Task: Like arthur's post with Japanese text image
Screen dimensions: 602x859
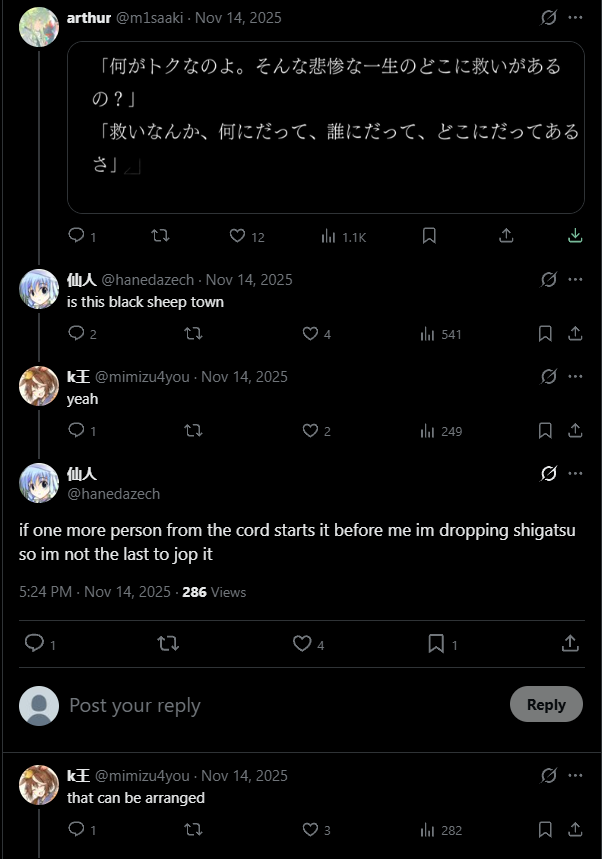Action: coord(237,236)
